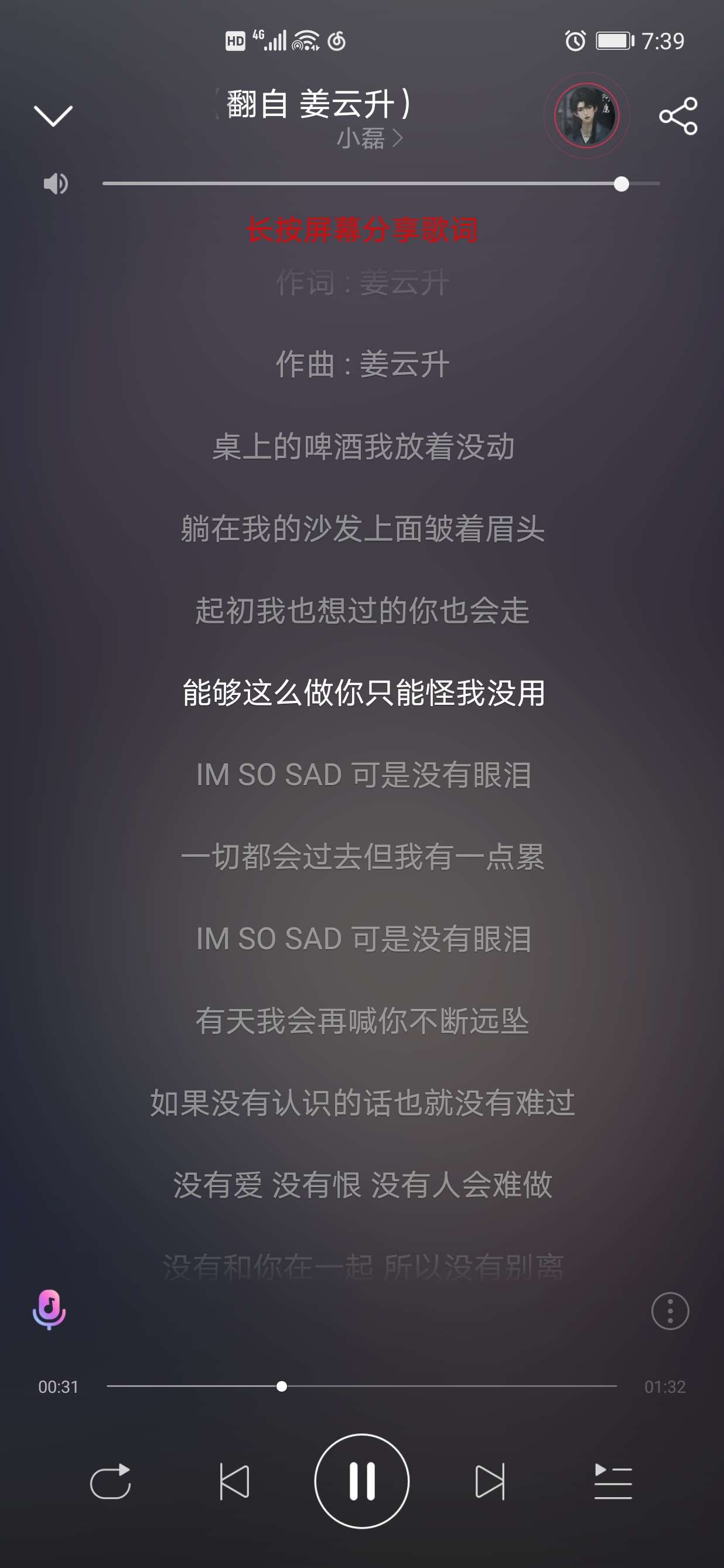Open the karaoke microphone feature
This screenshot has height=1568, width=724.
49,1310
